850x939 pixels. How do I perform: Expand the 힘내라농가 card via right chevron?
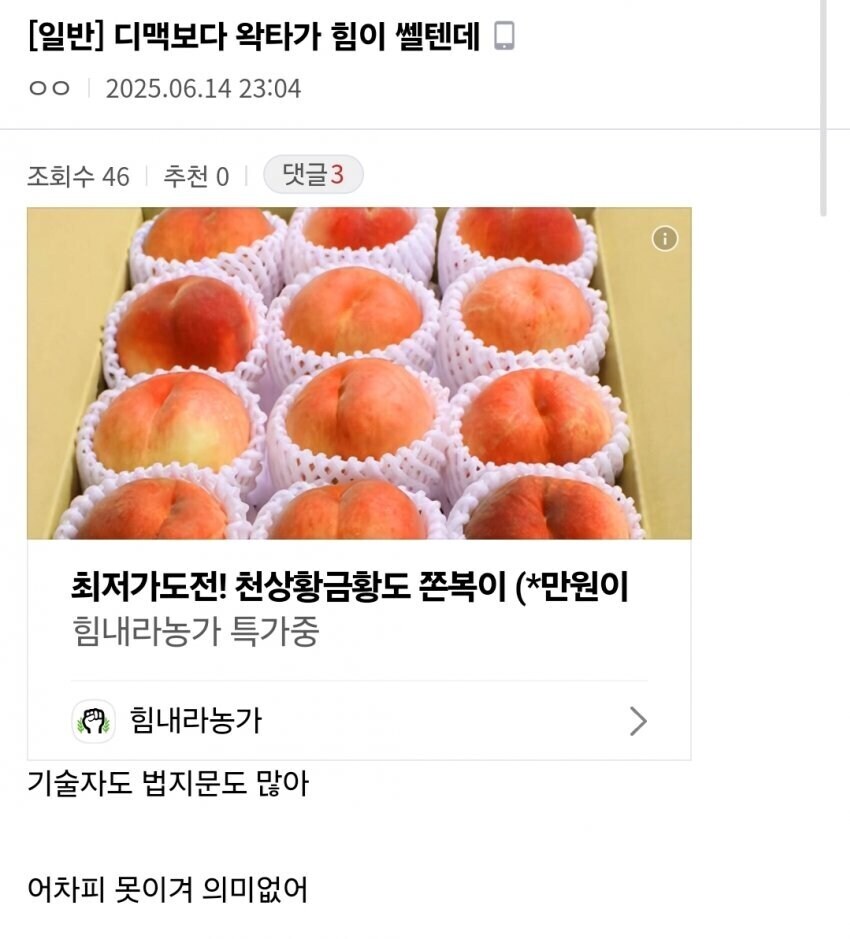click(x=637, y=720)
